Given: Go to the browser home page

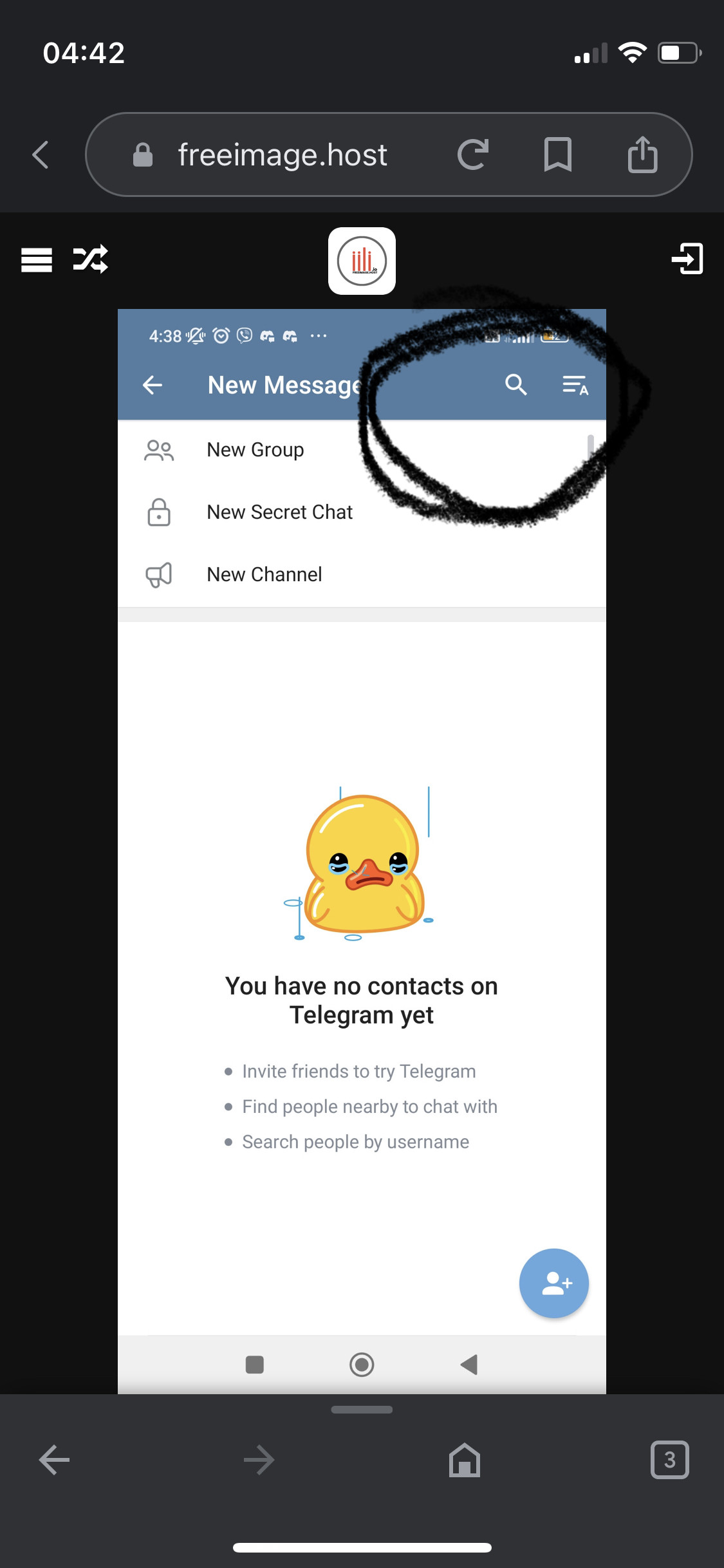Looking at the screenshot, I should pos(465,1460).
